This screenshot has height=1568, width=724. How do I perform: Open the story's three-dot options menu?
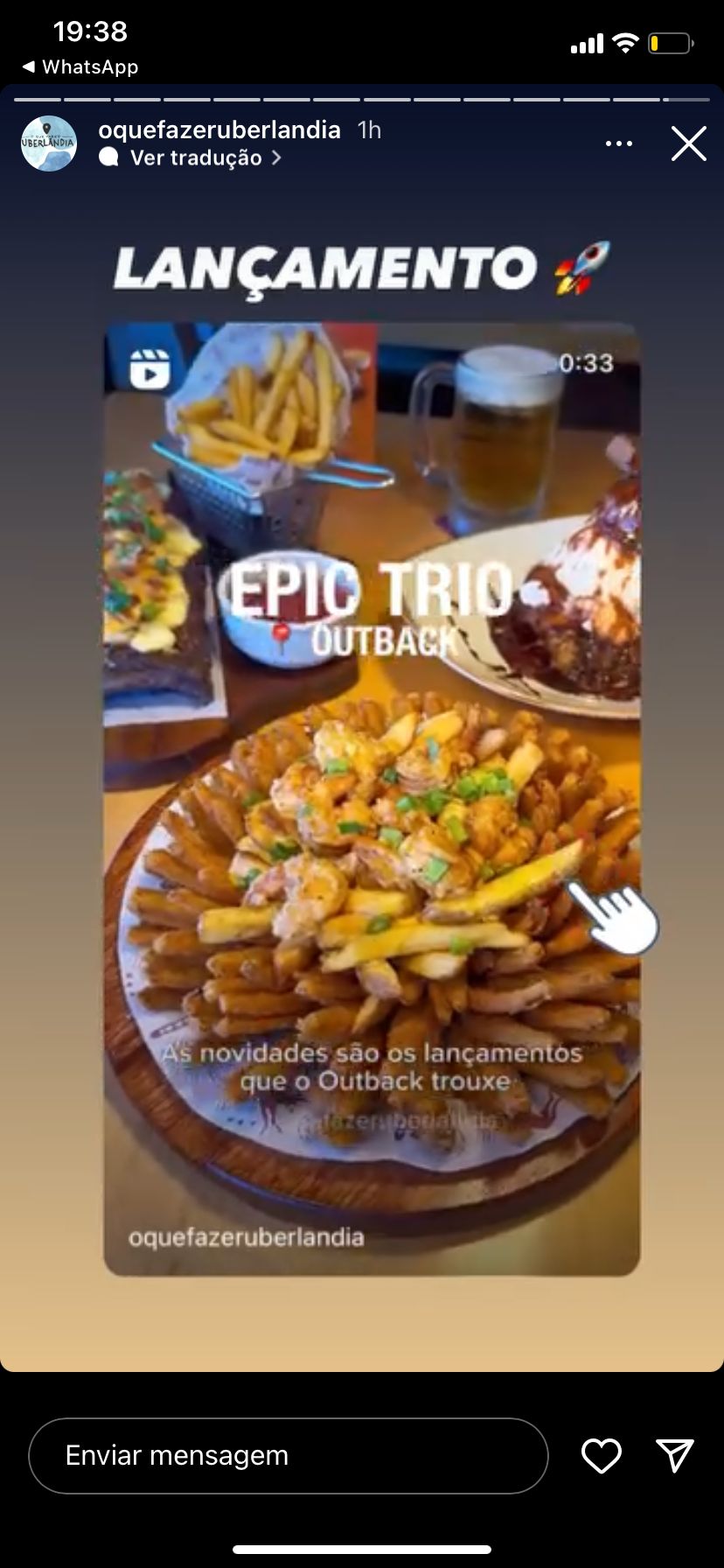click(619, 143)
